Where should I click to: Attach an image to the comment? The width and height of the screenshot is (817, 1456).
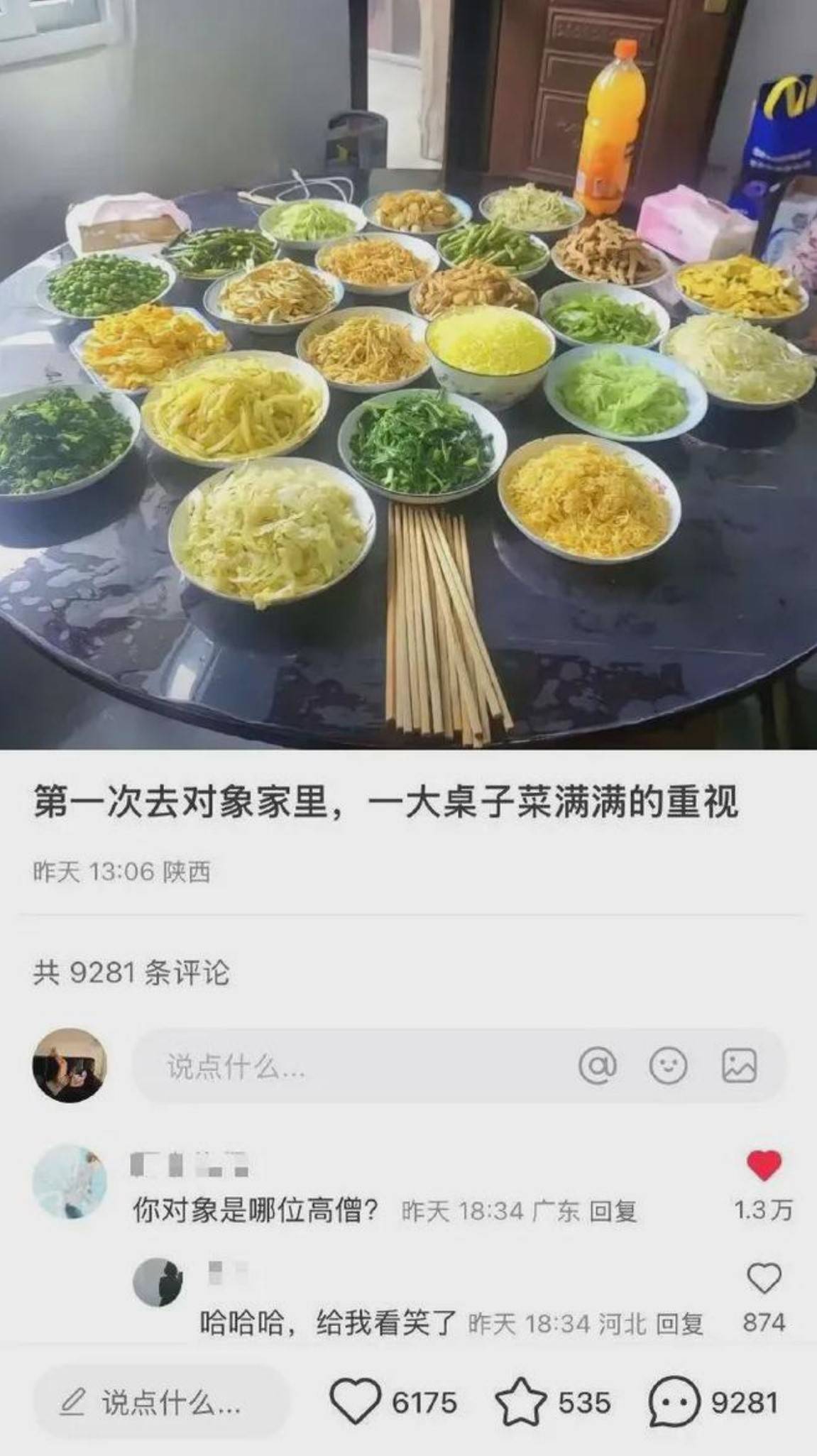(739, 1066)
